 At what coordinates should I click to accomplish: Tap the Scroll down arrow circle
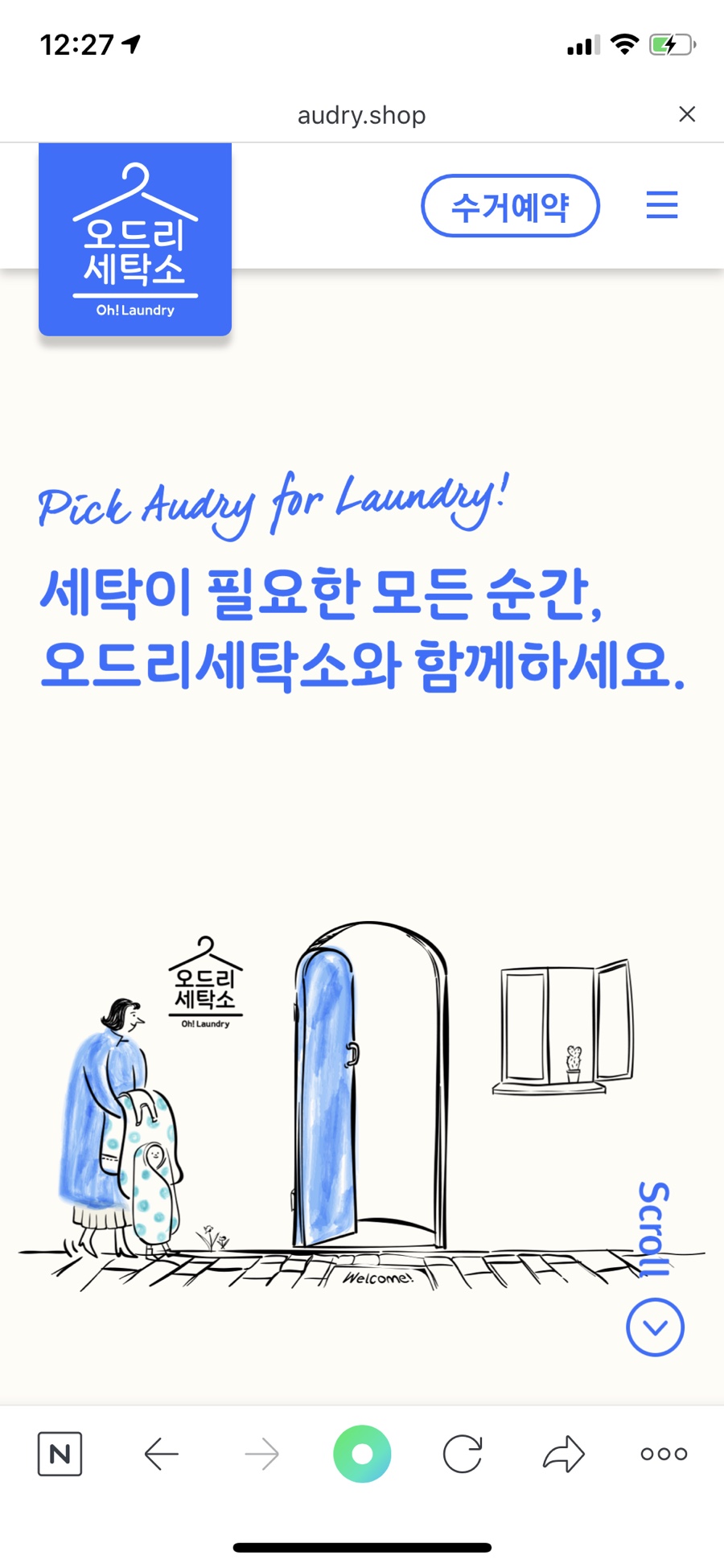pyautogui.click(x=655, y=1327)
